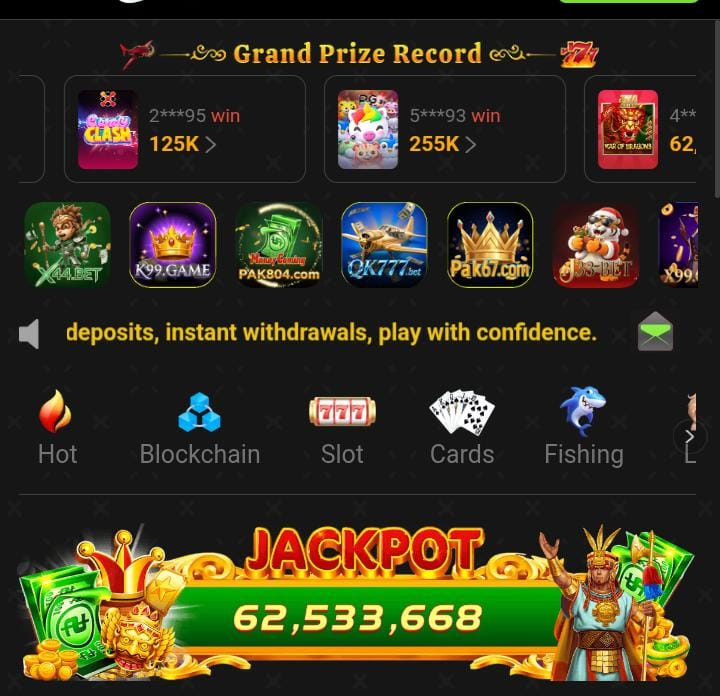720x696 pixels.
Task: Launch the X44.BET site icon
Action: [x=67, y=245]
